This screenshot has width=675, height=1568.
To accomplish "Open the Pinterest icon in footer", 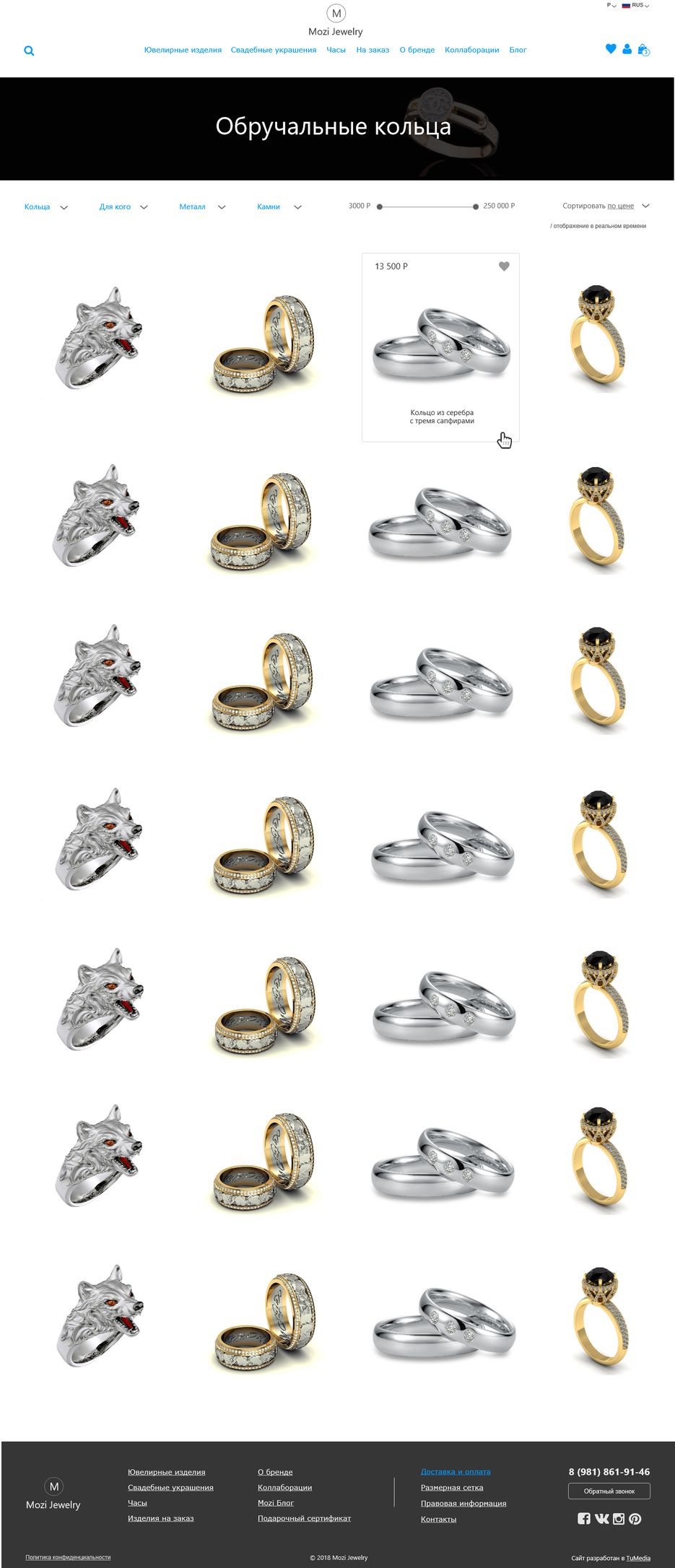I will [635, 1518].
